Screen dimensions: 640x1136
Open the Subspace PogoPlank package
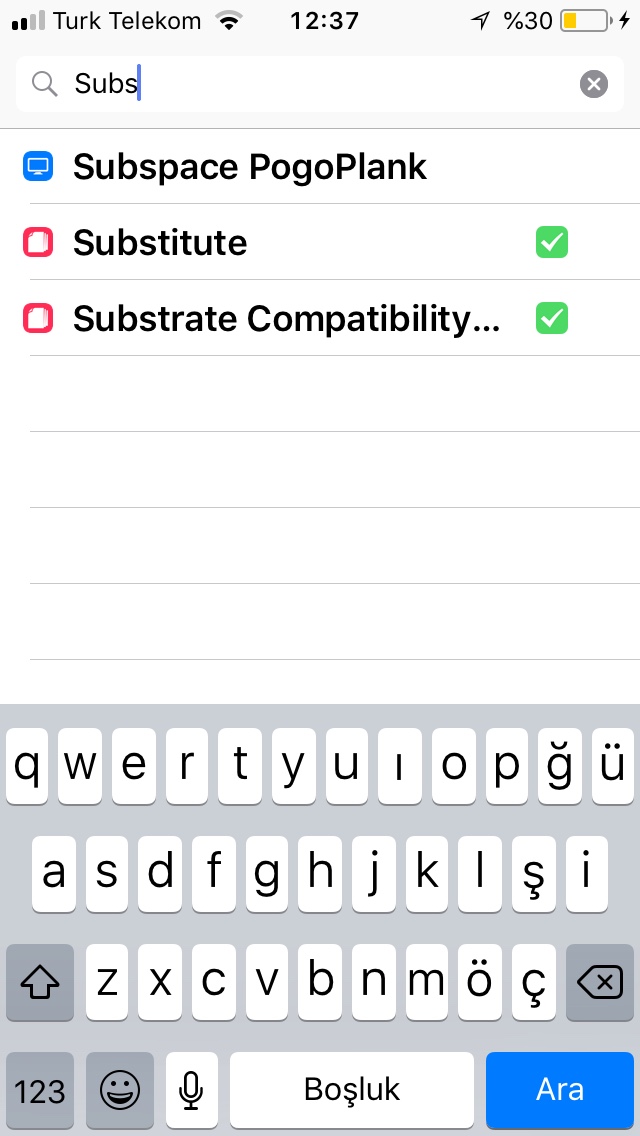tap(250, 167)
